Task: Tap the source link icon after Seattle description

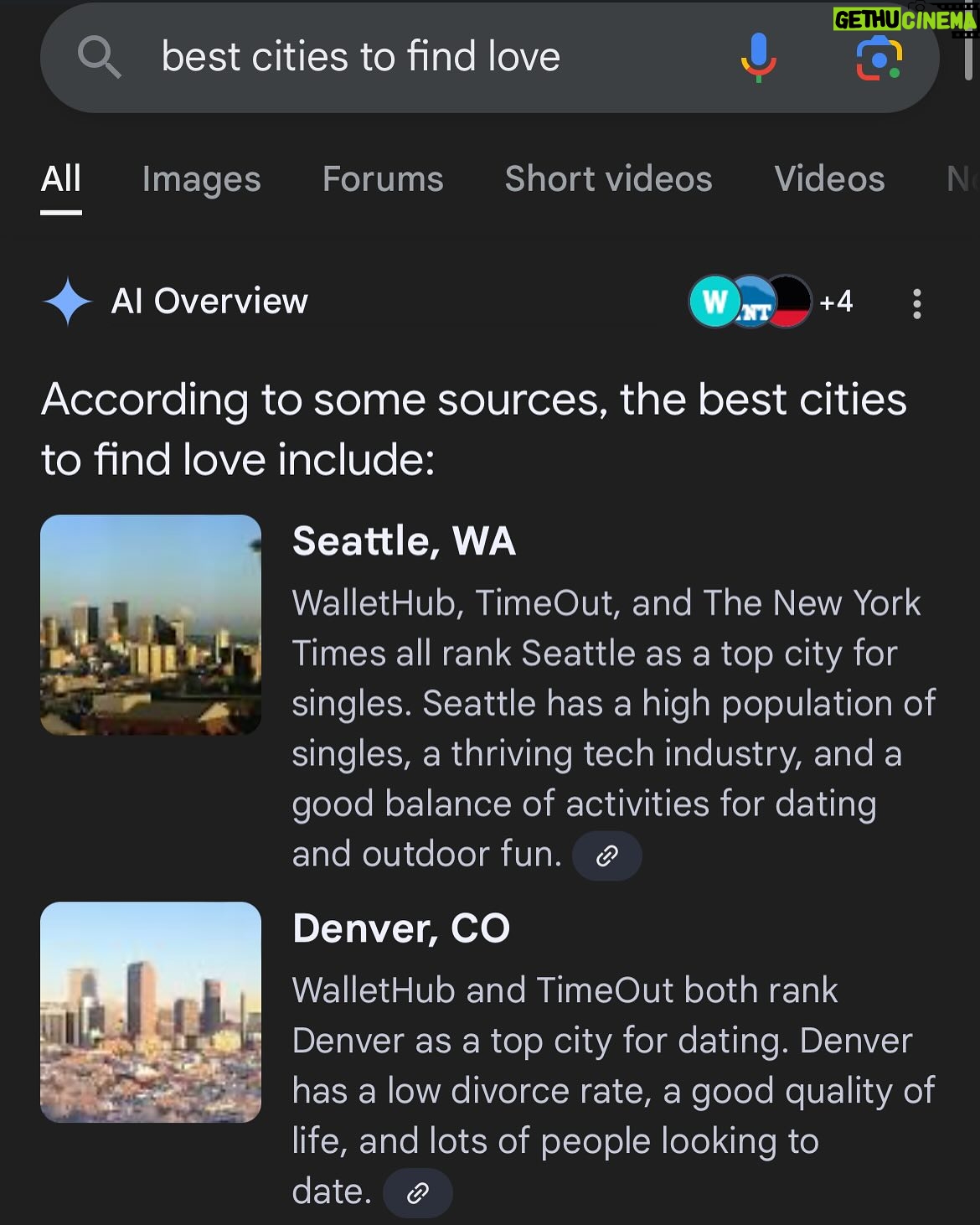Action: coord(607,855)
